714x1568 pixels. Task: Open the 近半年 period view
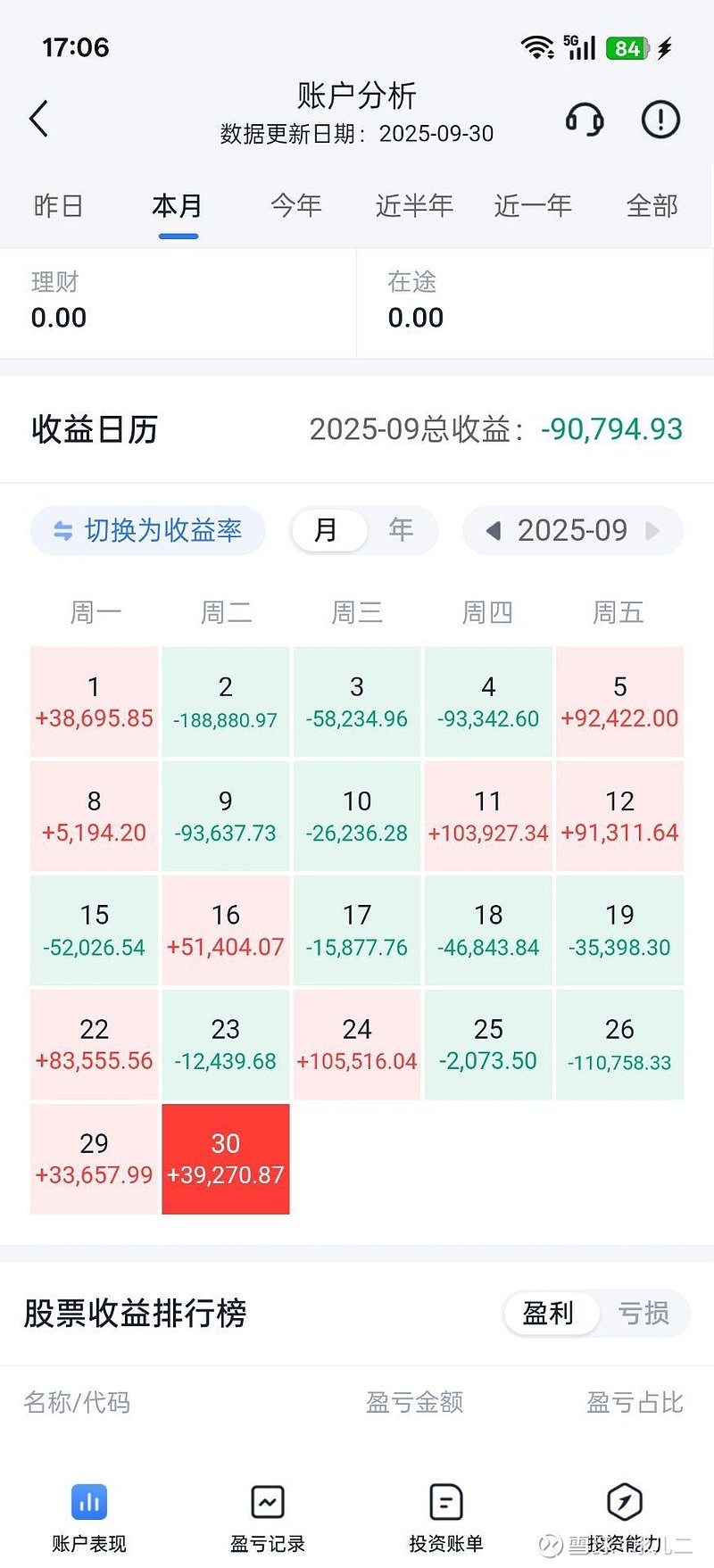pos(413,205)
